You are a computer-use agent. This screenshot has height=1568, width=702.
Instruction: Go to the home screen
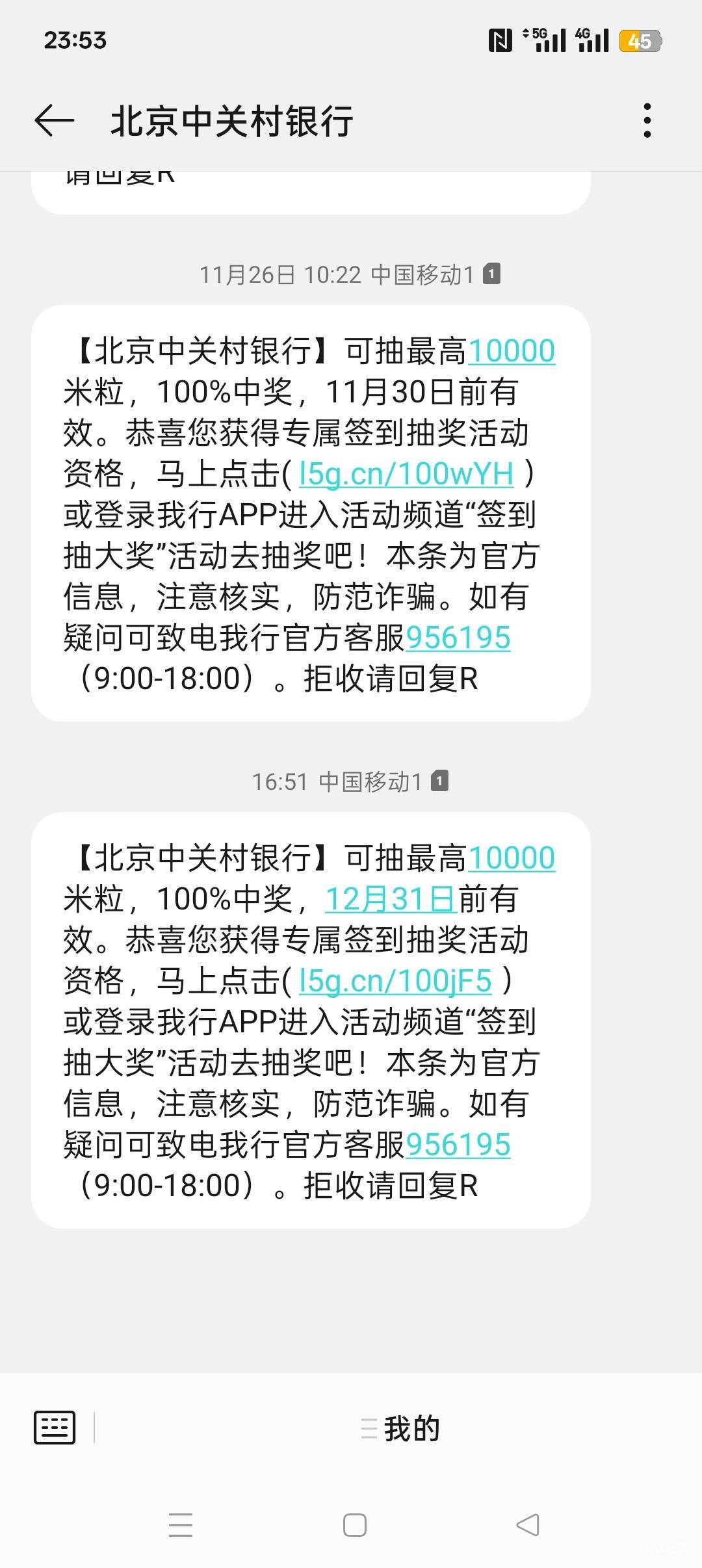tap(354, 1525)
